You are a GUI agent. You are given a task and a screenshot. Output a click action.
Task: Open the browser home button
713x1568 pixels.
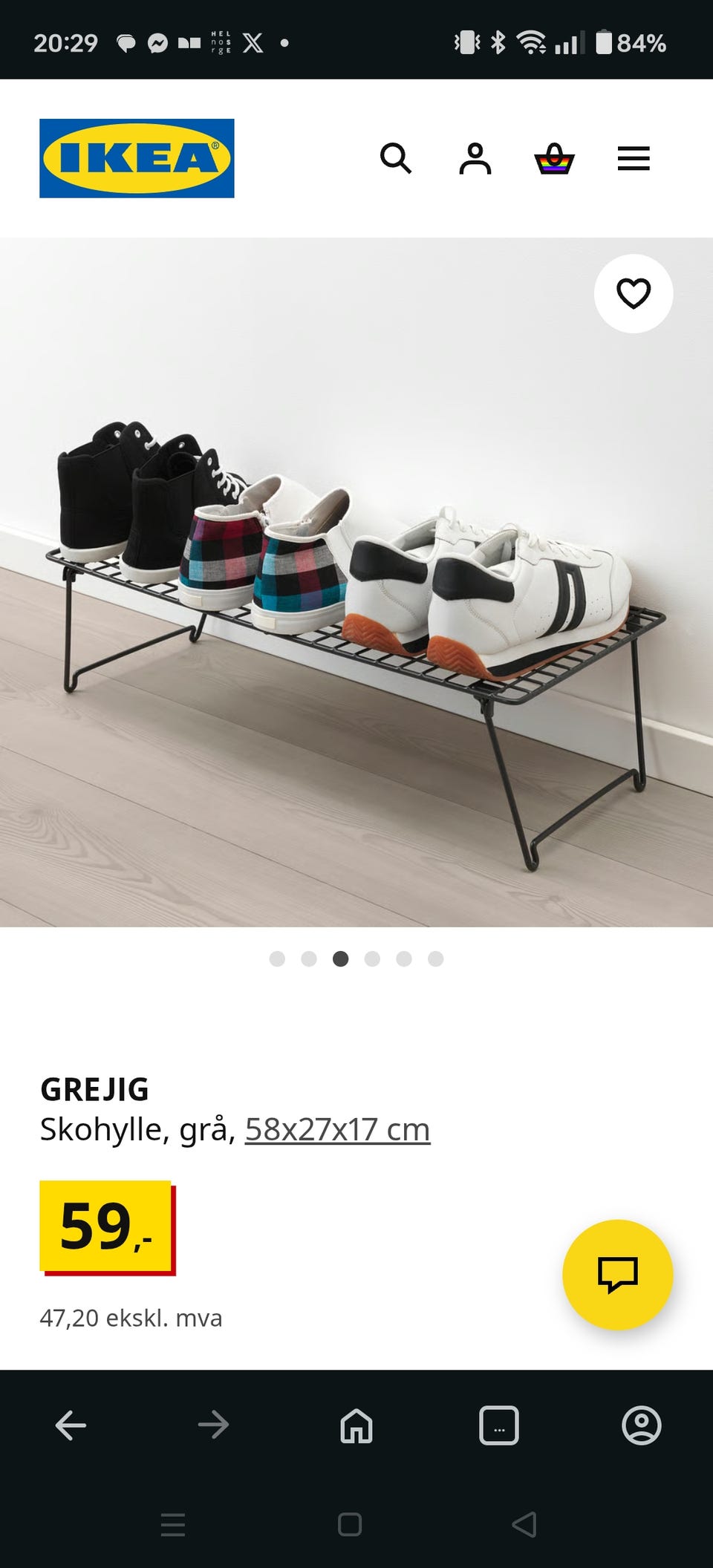[356, 1425]
